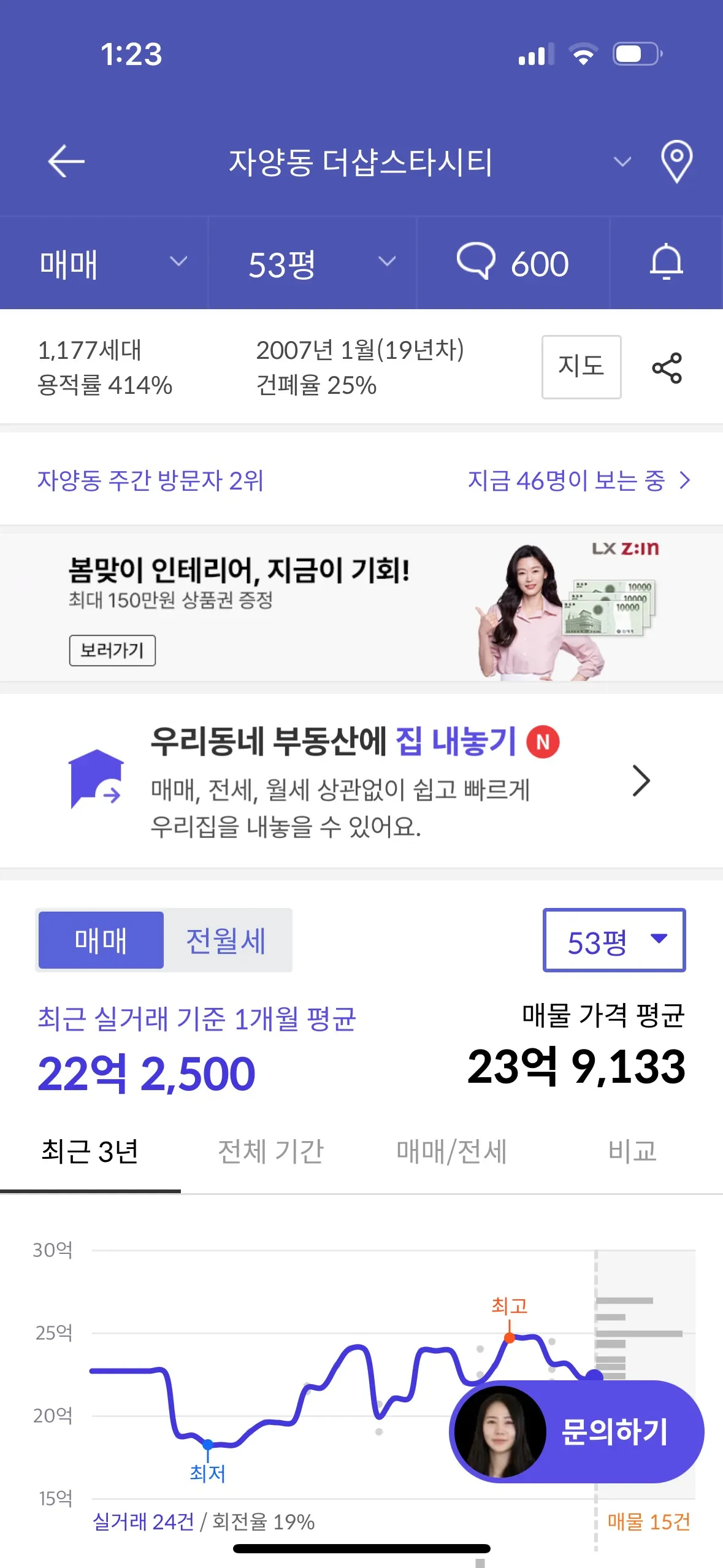
Task: Go back using the arrow icon
Action: point(66,161)
